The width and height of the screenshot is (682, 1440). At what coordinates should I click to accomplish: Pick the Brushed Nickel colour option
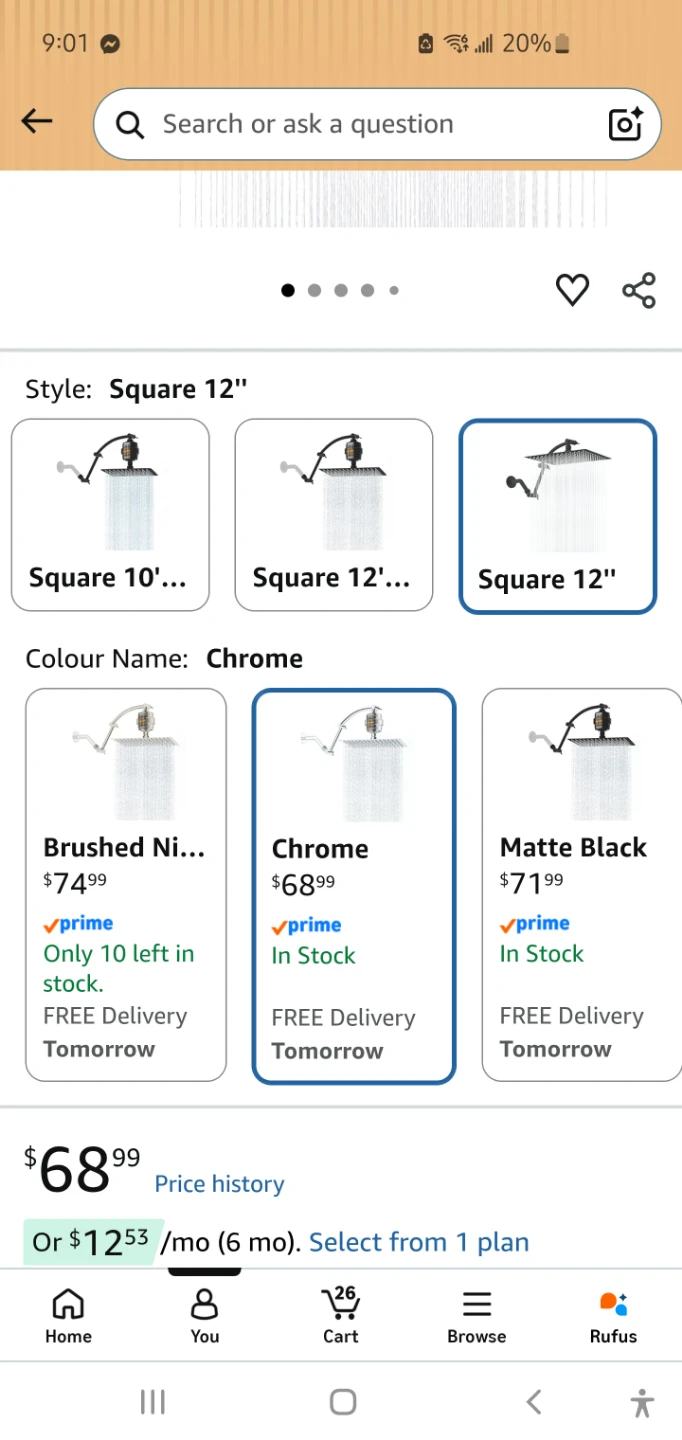tap(126, 885)
